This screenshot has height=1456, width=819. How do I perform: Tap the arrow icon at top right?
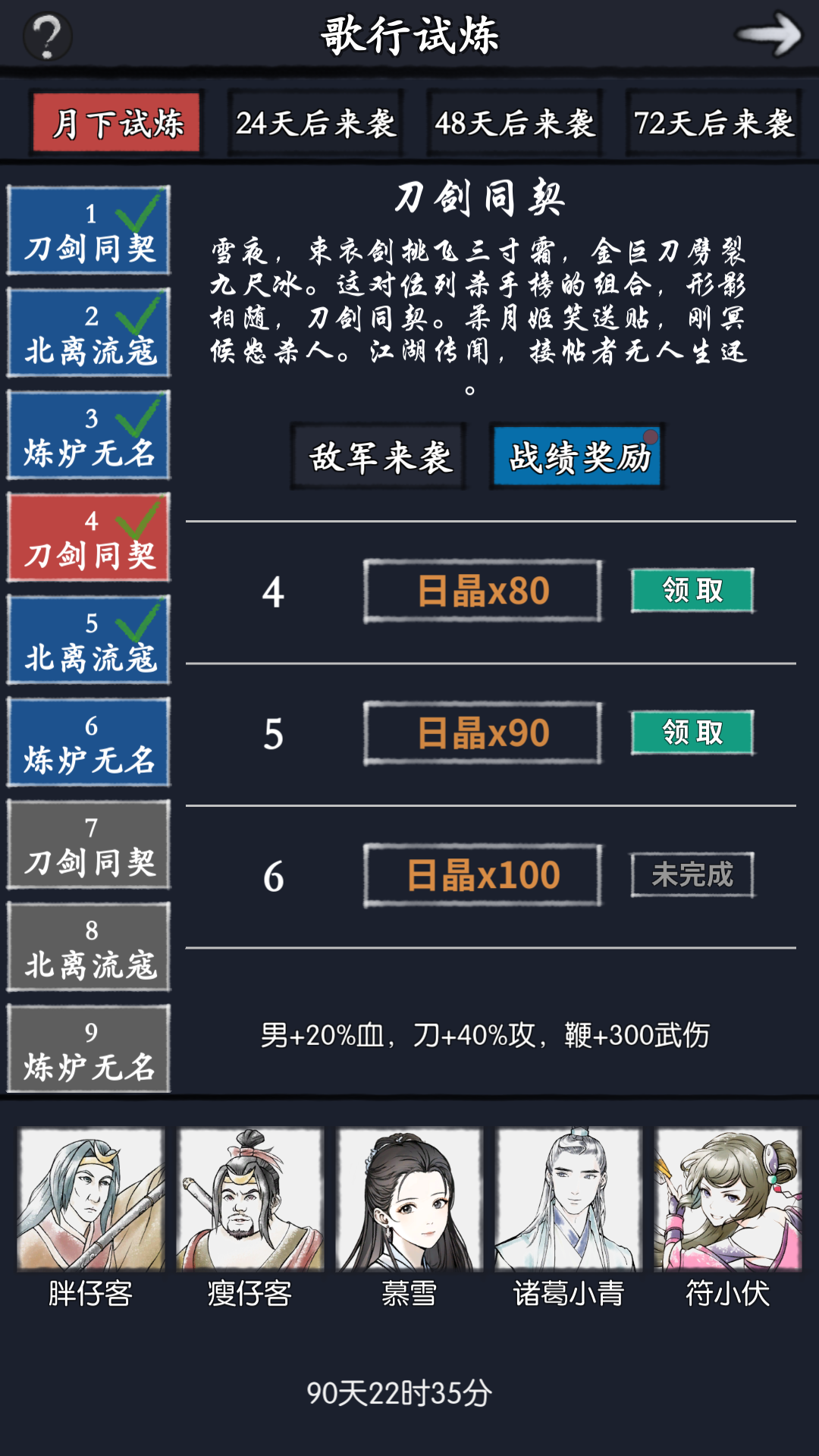[x=769, y=34]
